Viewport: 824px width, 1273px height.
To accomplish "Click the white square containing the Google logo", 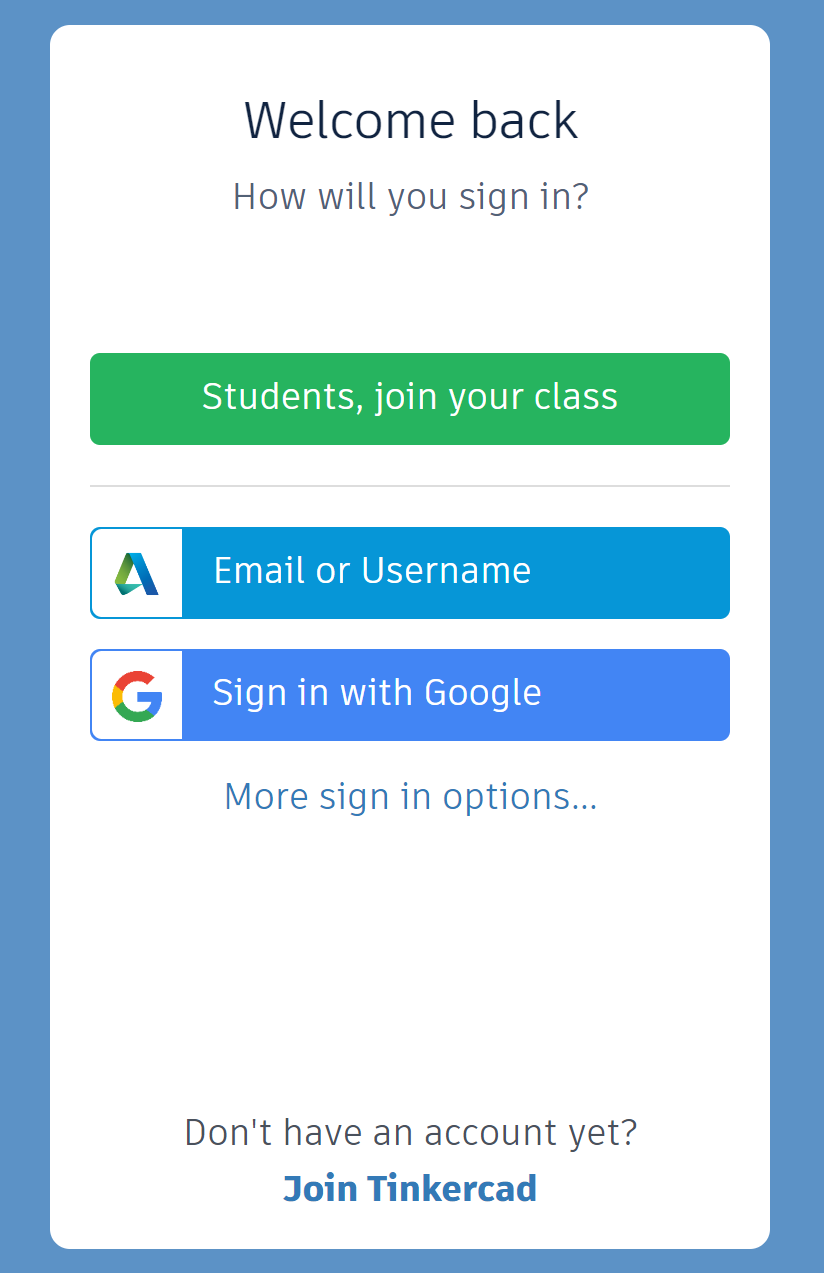I will (x=136, y=694).
